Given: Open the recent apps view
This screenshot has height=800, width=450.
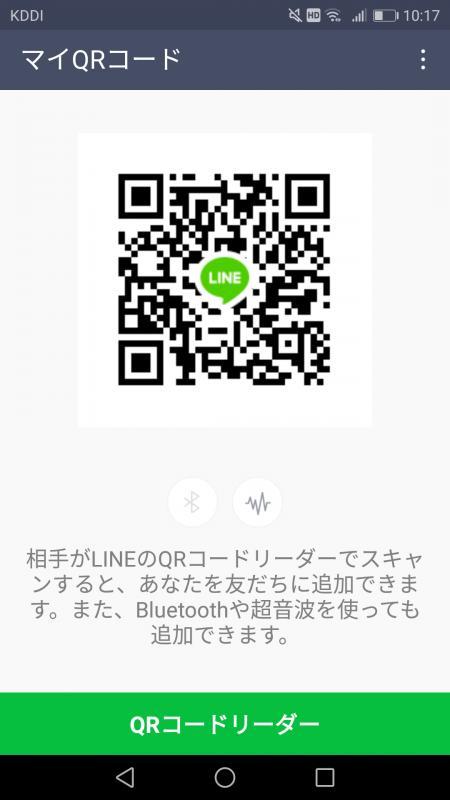Looking at the screenshot, I should (324, 777).
